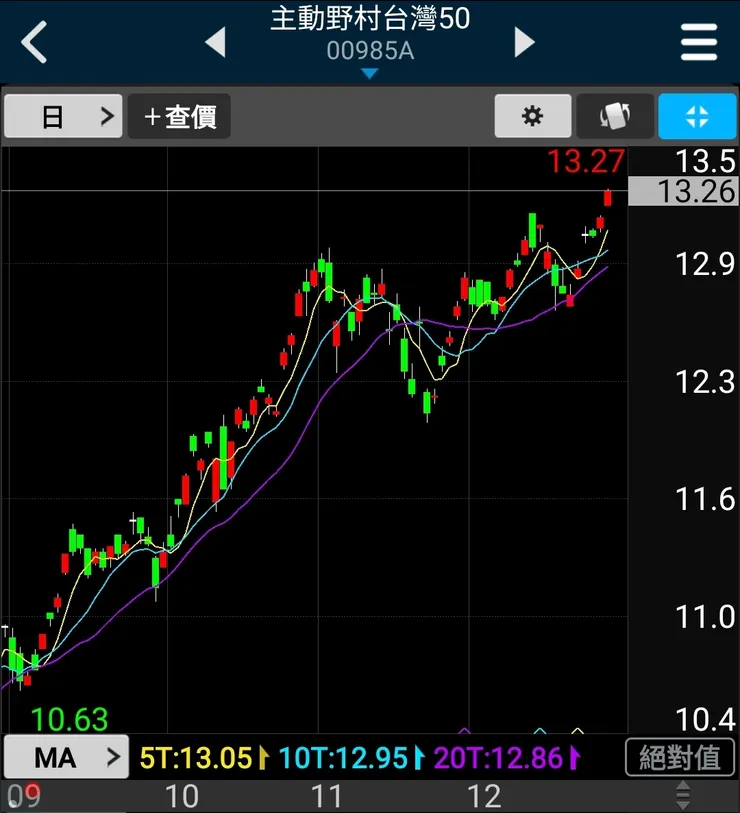
Task: Switch to the next stock with right triangle
Action: (524, 43)
